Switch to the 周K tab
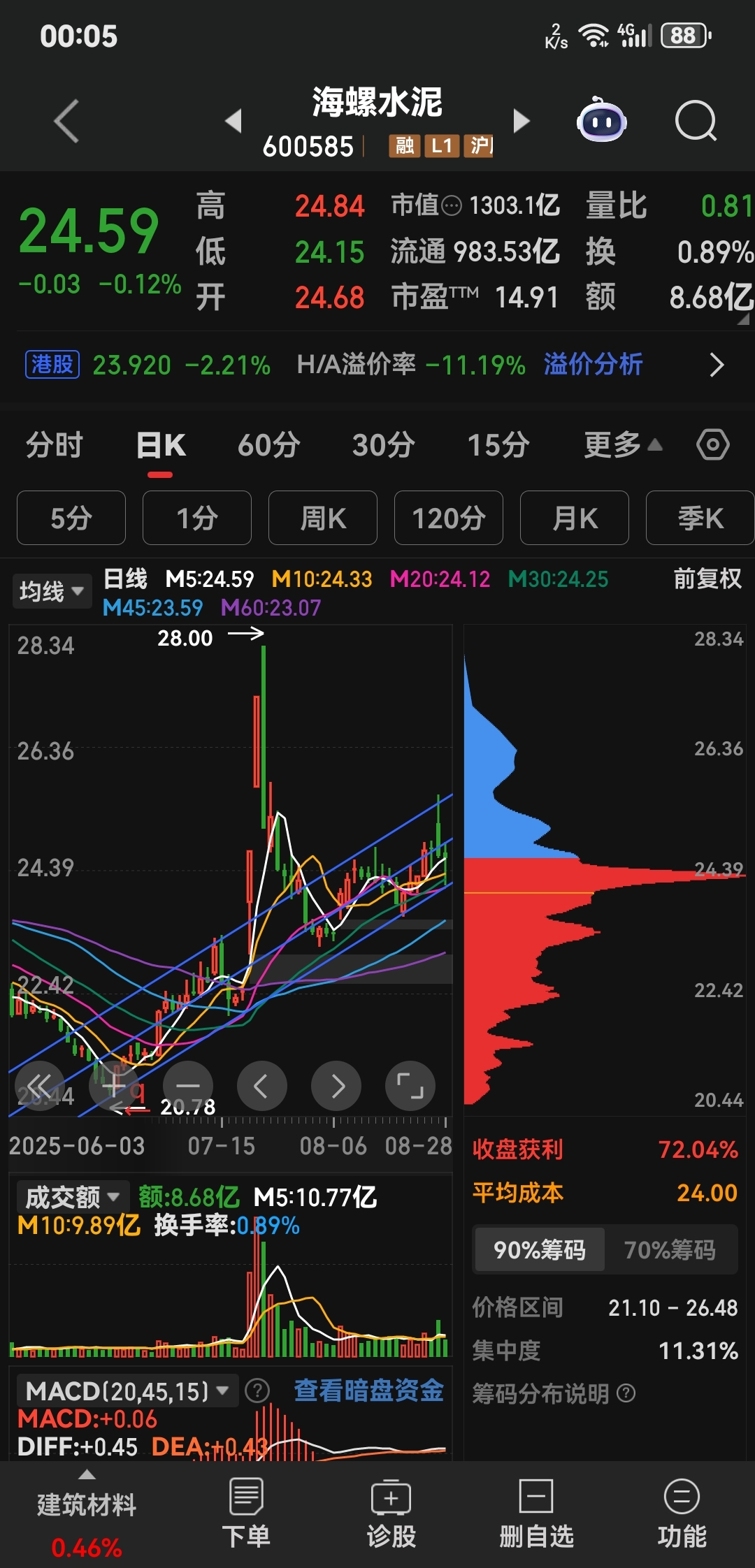The image size is (755, 1568). [322, 517]
